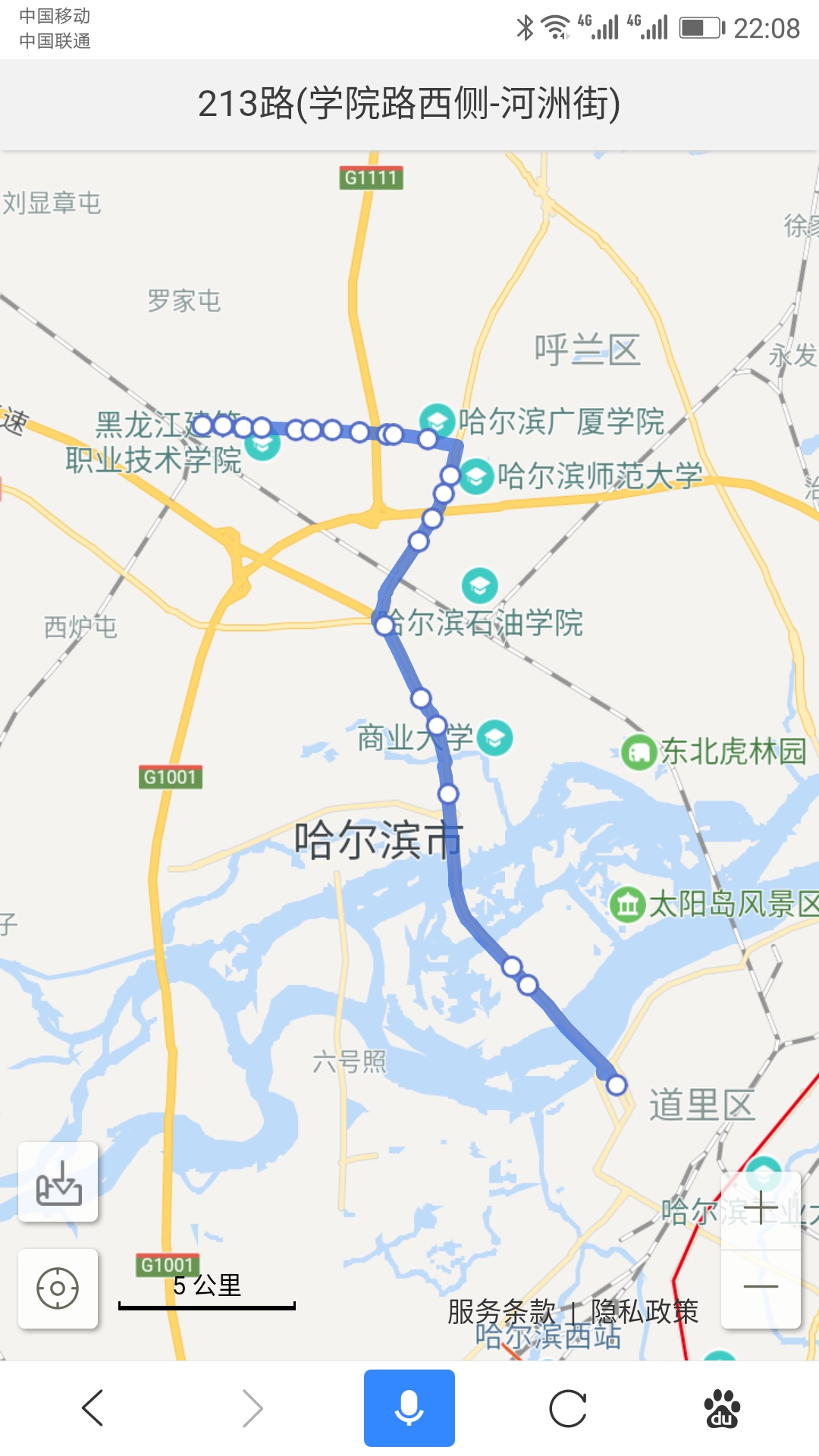Open the offline map download button
Viewport: 819px width, 1456px height.
click(x=58, y=1182)
